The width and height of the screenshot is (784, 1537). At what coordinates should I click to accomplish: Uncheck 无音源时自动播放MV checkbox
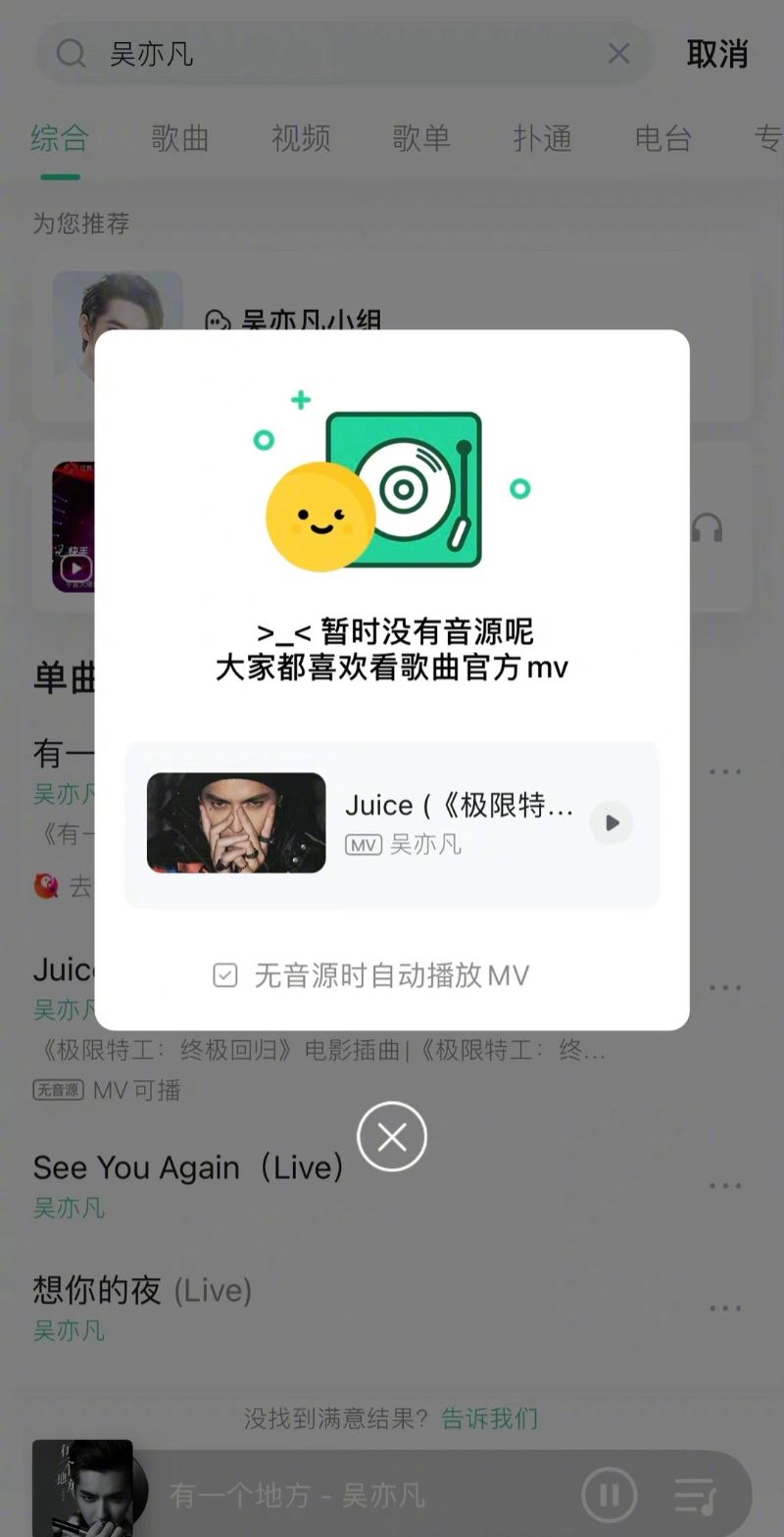[x=225, y=975]
